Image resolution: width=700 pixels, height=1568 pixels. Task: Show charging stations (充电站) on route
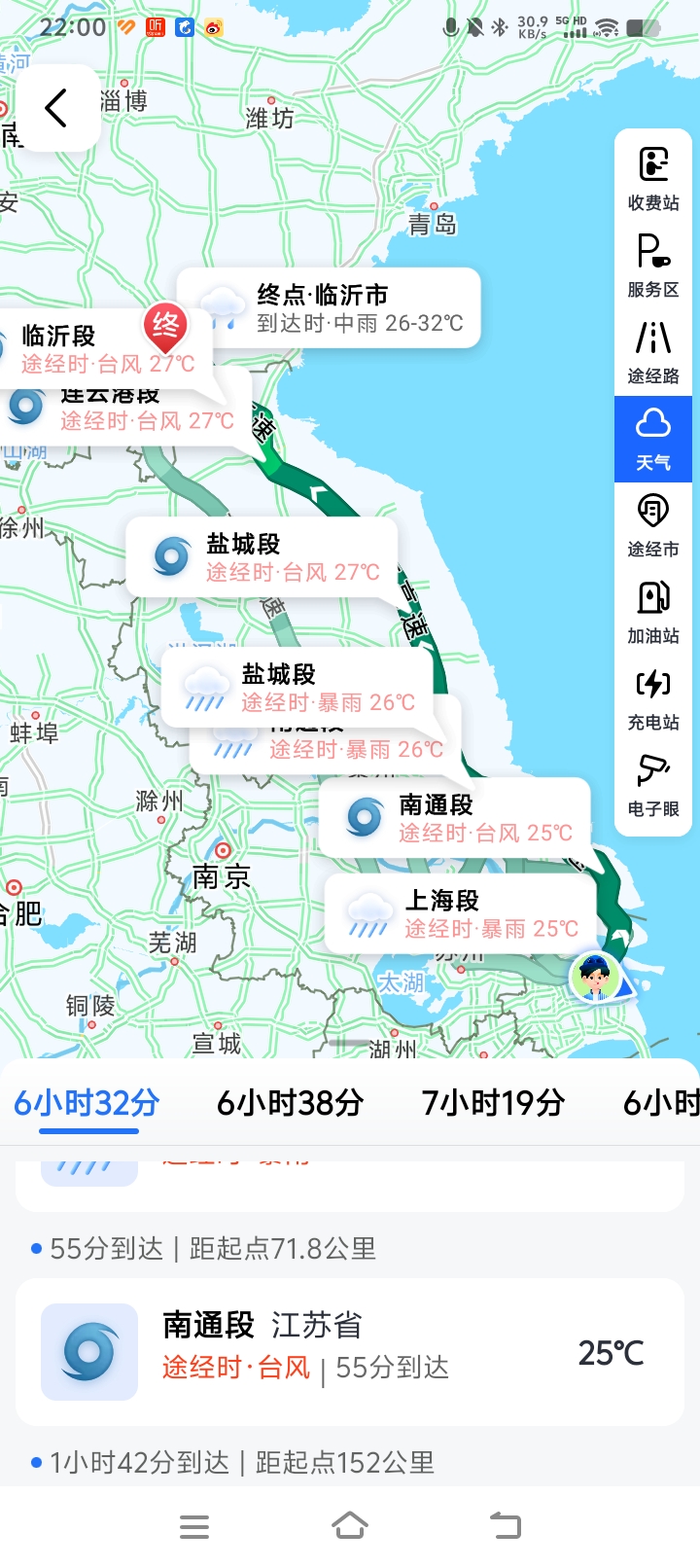(x=653, y=697)
